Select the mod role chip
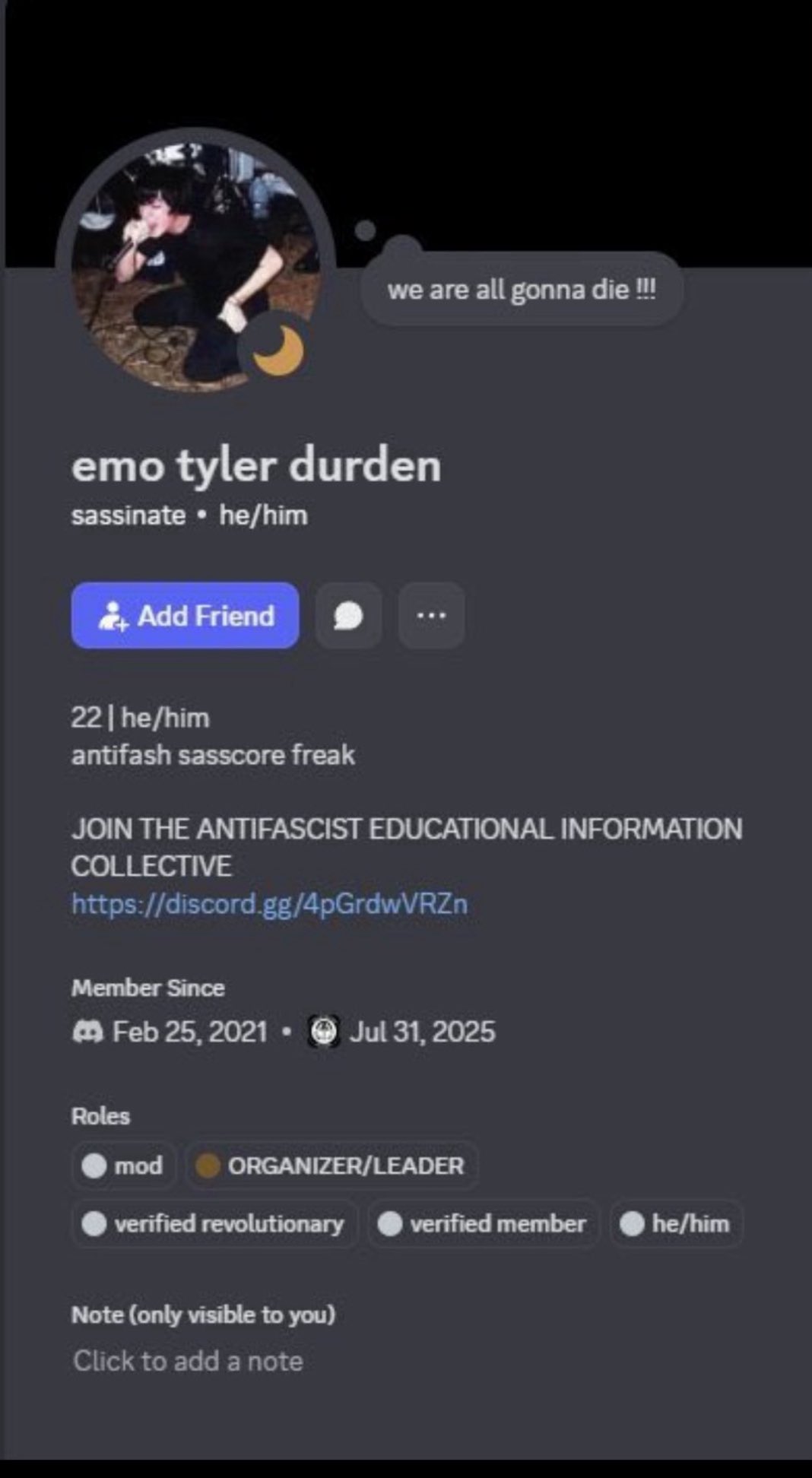Image resolution: width=812 pixels, height=1478 pixels. click(x=124, y=1166)
